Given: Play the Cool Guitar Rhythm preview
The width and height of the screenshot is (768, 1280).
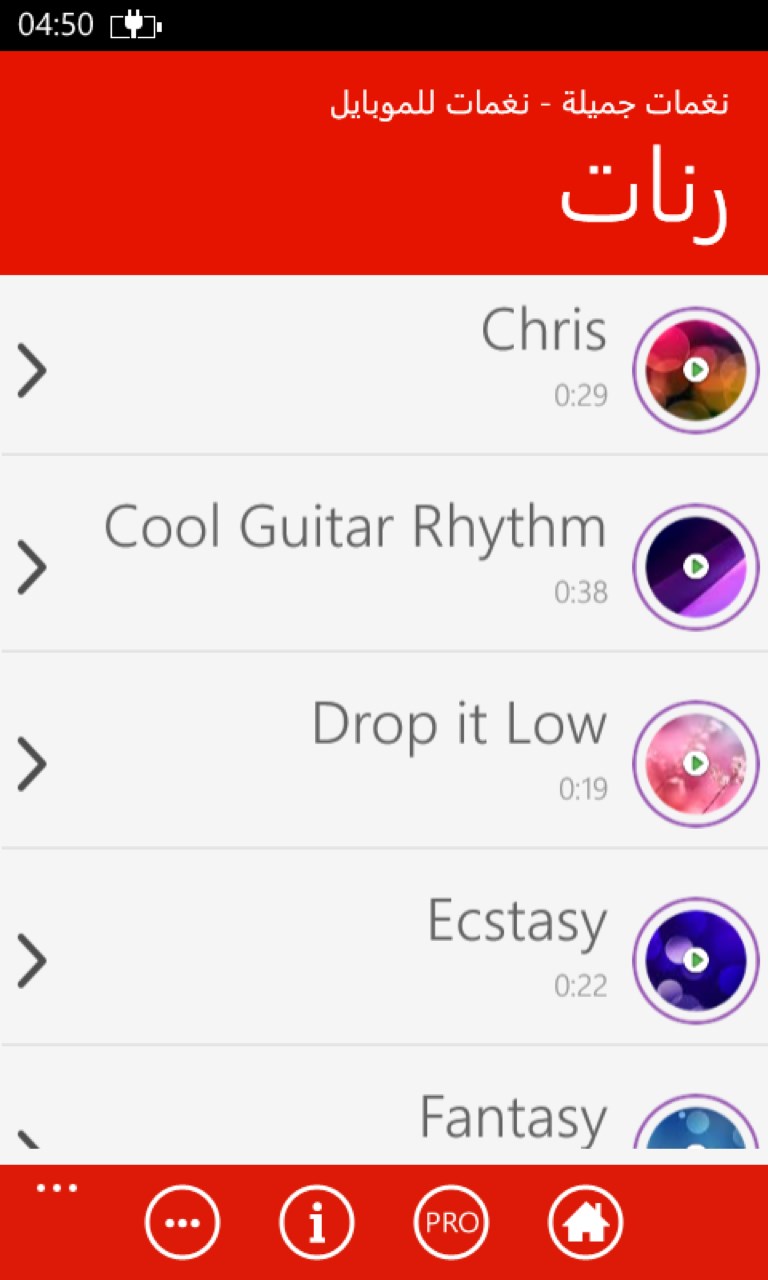Looking at the screenshot, I should [x=696, y=567].
